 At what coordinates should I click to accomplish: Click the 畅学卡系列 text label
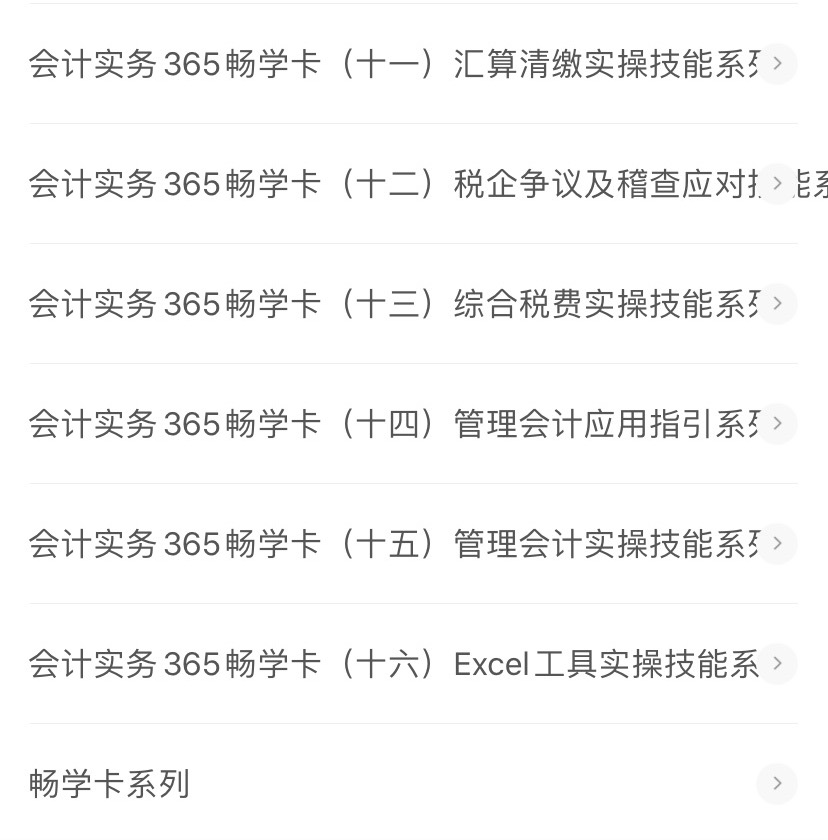pos(108,784)
